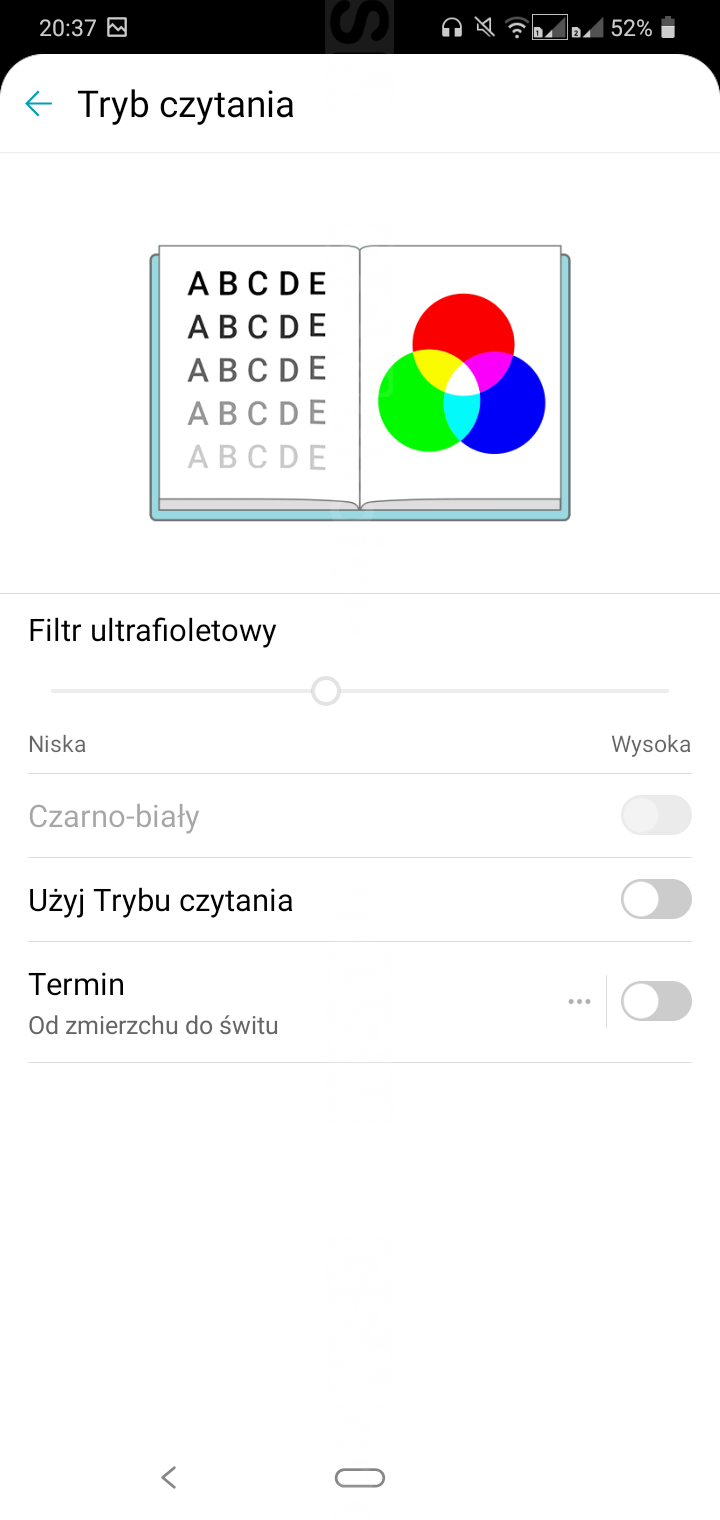Image resolution: width=720 pixels, height=1520 pixels.
Task: Go back from Tryb czytania
Action: click(39, 104)
